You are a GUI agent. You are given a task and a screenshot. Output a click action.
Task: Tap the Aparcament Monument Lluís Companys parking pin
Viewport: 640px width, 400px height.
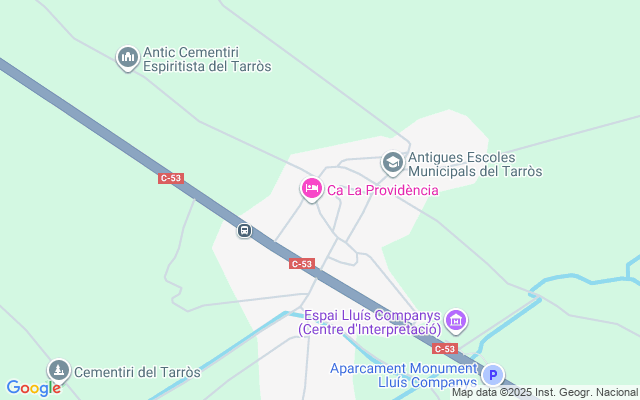point(492,375)
